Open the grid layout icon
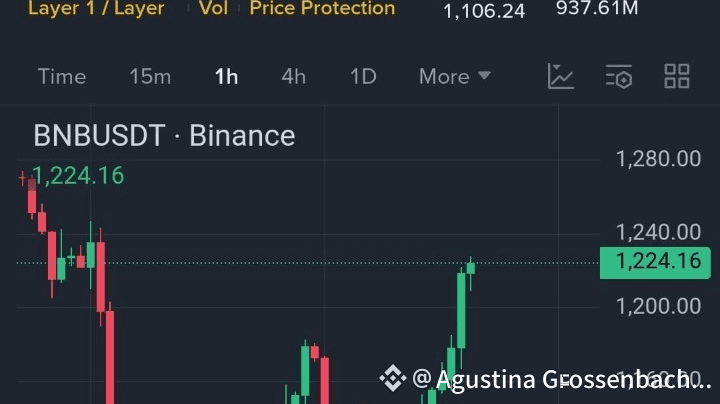 (x=677, y=76)
